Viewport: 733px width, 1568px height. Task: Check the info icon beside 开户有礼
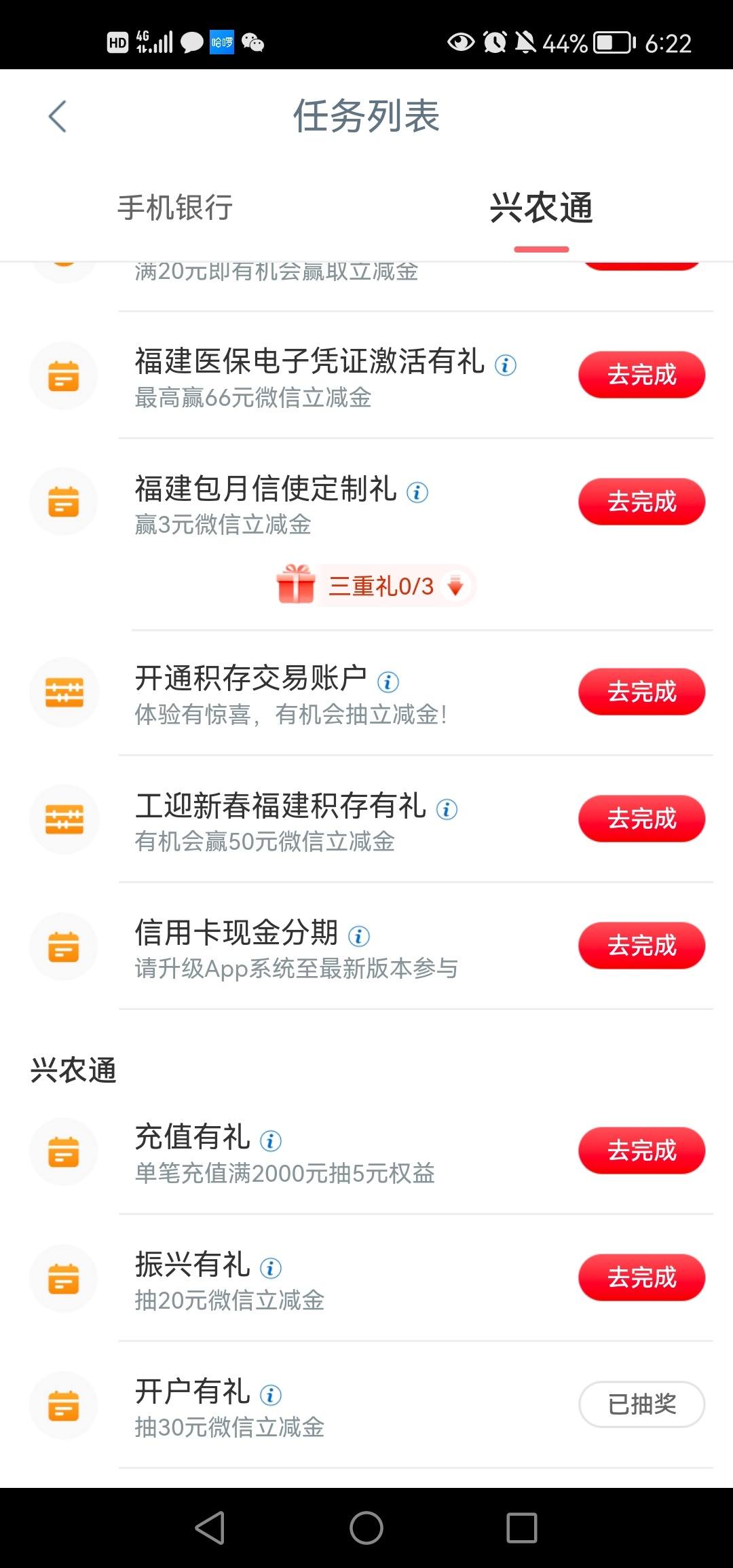(x=271, y=1395)
